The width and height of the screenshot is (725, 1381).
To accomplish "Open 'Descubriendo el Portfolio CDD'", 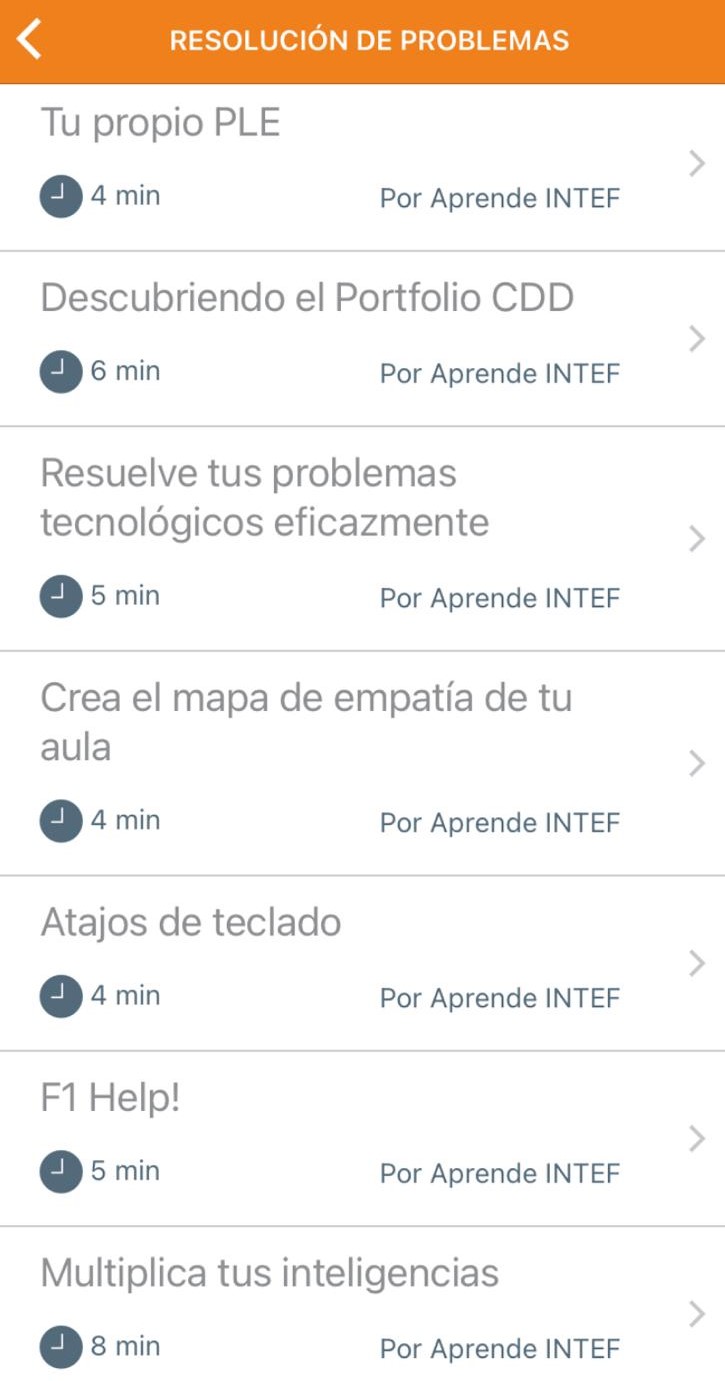I will [x=362, y=339].
